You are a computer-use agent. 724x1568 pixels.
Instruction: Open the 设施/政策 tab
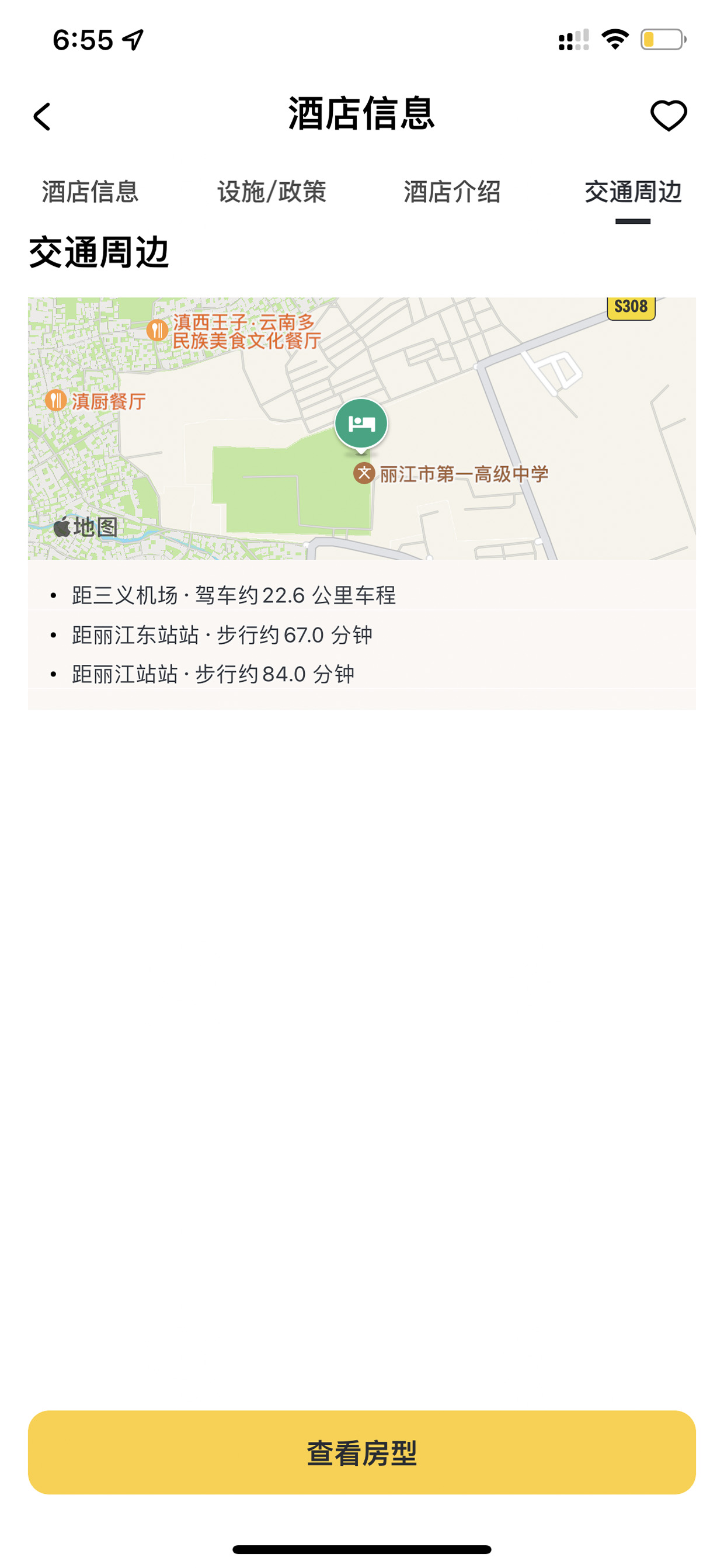point(271,192)
